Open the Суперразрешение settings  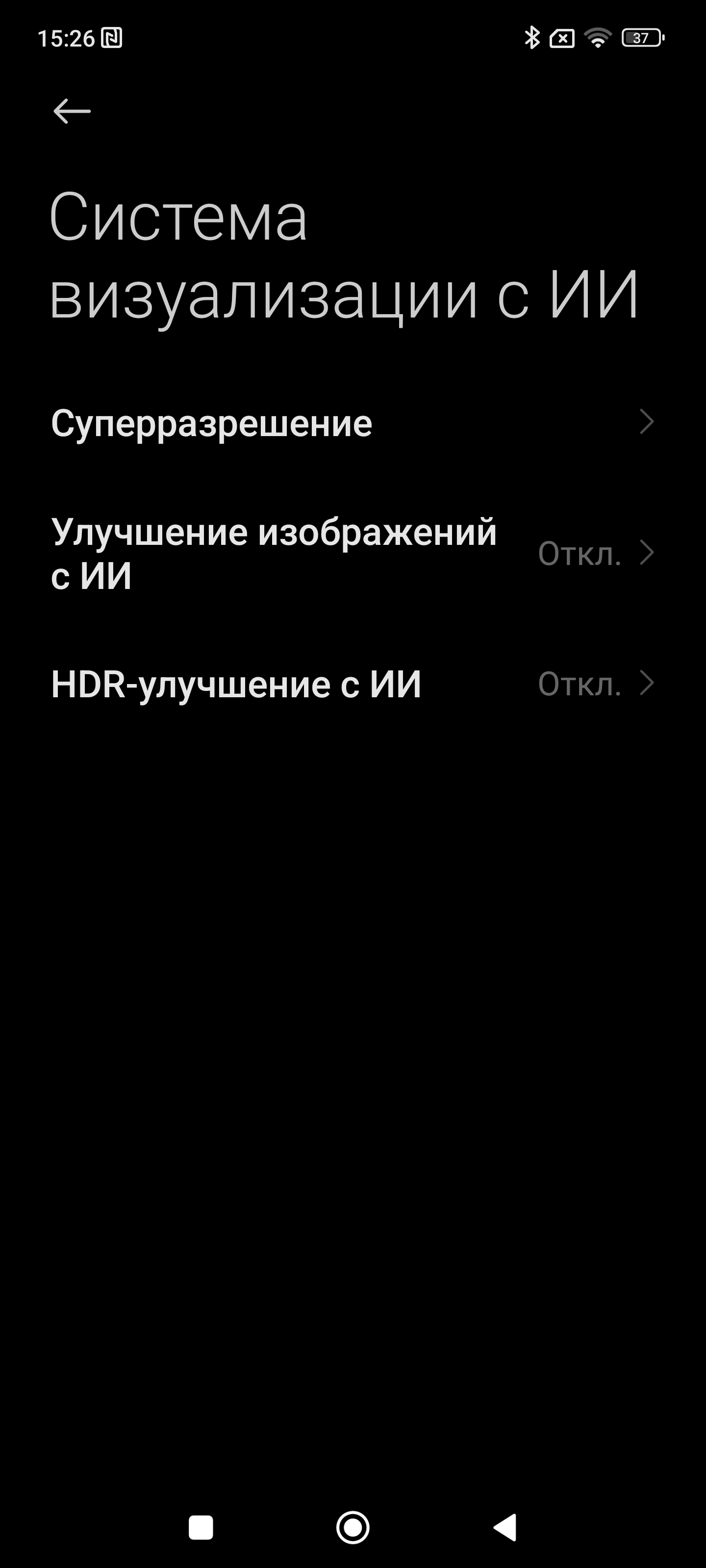(353, 422)
